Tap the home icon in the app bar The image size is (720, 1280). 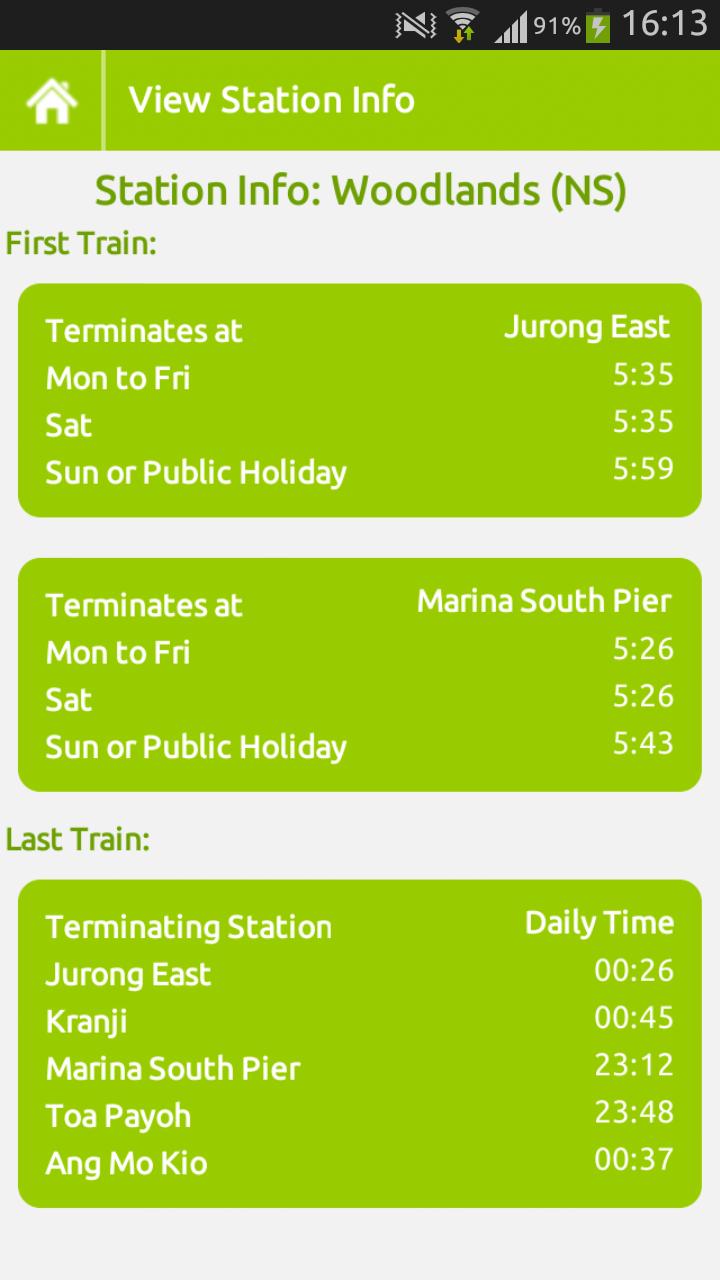point(52,101)
